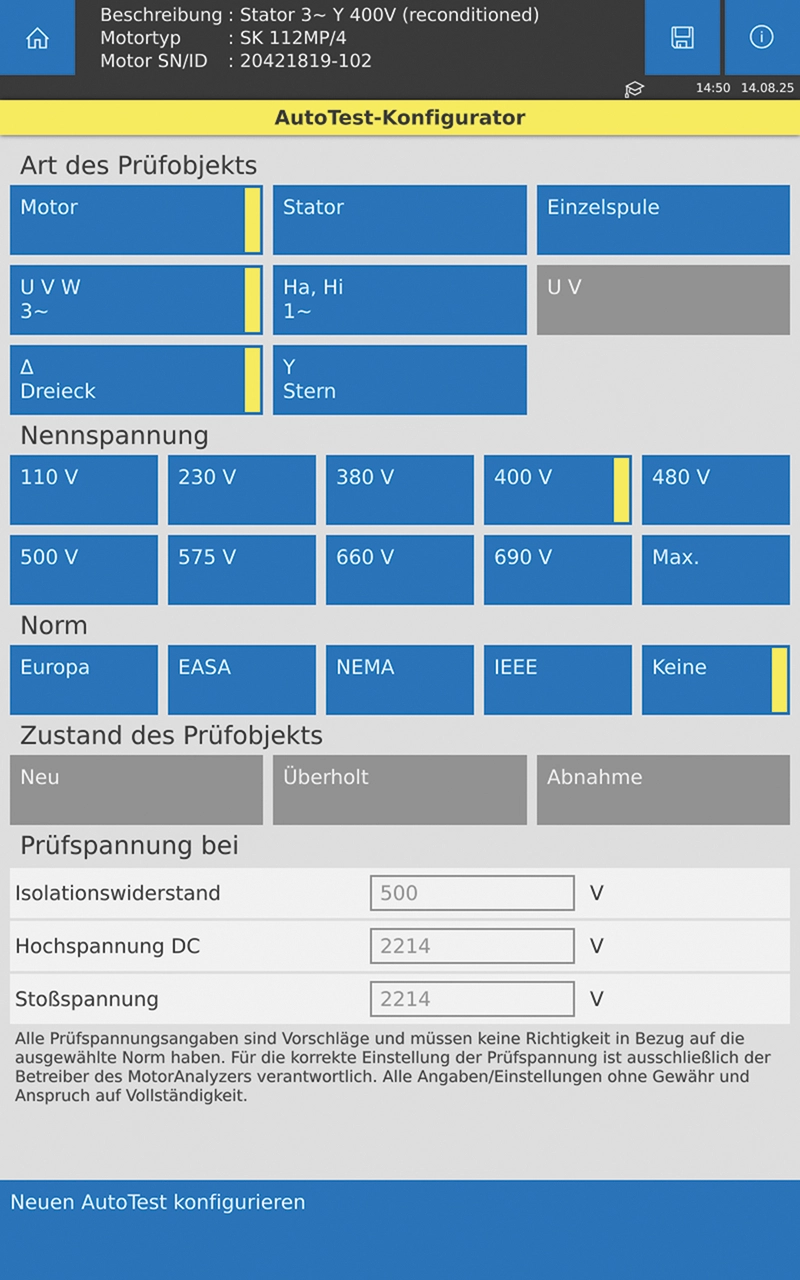Image resolution: width=800 pixels, height=1280 pixels.
Task: Choose Y Stern connection
Action: coord(399,380)
